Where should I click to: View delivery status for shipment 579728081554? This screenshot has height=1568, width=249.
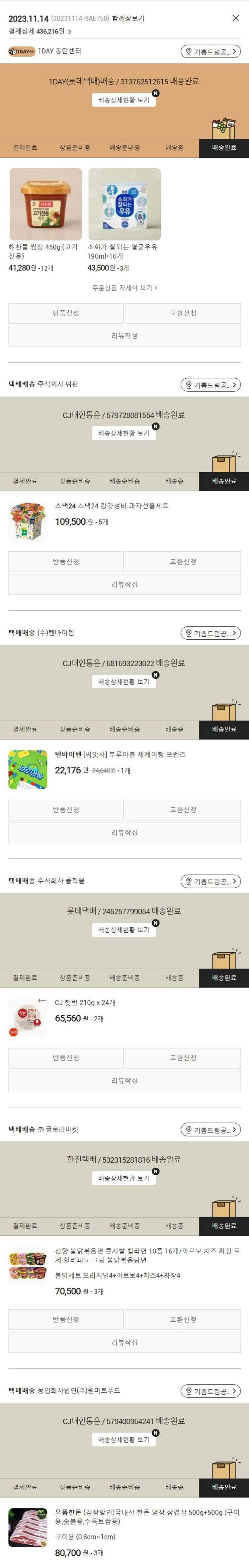point(124,433)
